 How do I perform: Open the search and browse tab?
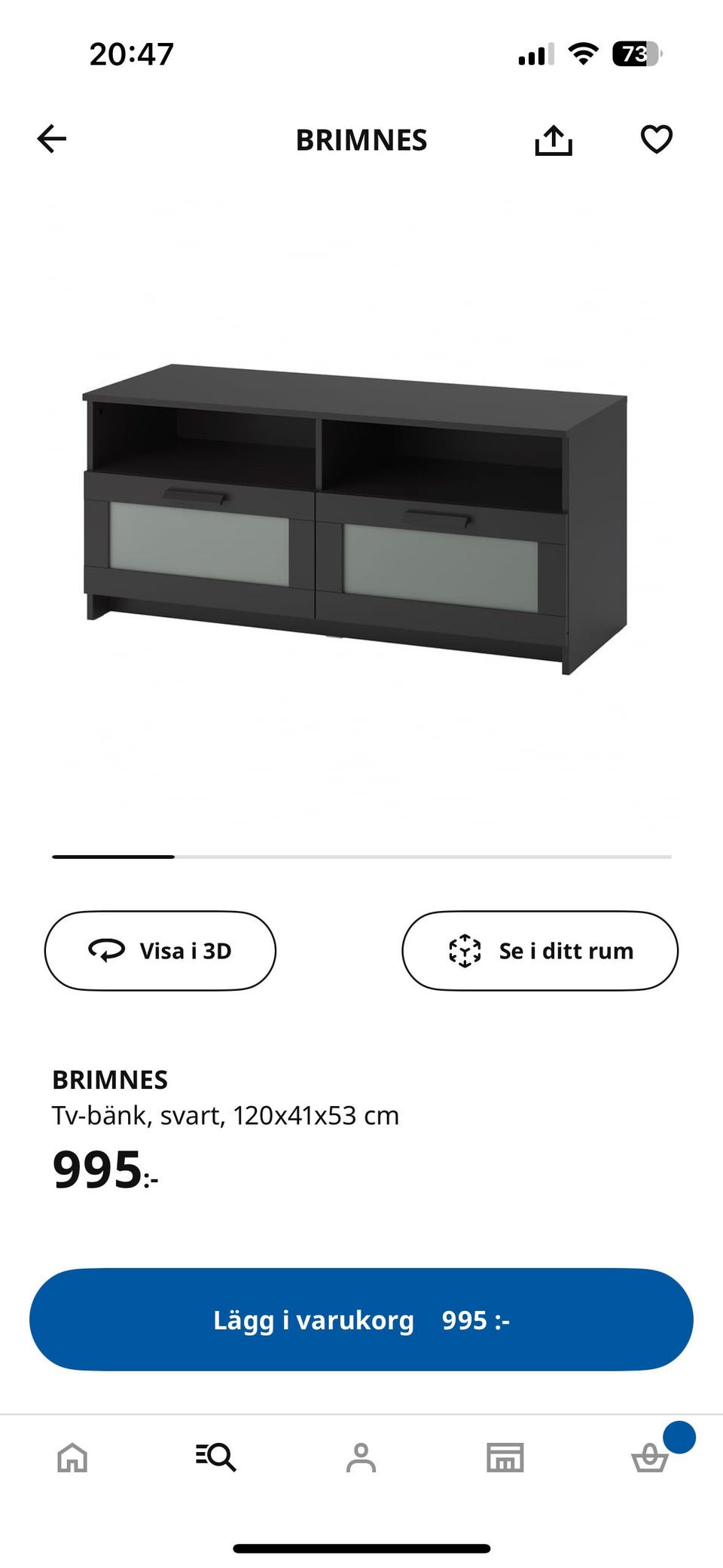[x=216, y=1457]
